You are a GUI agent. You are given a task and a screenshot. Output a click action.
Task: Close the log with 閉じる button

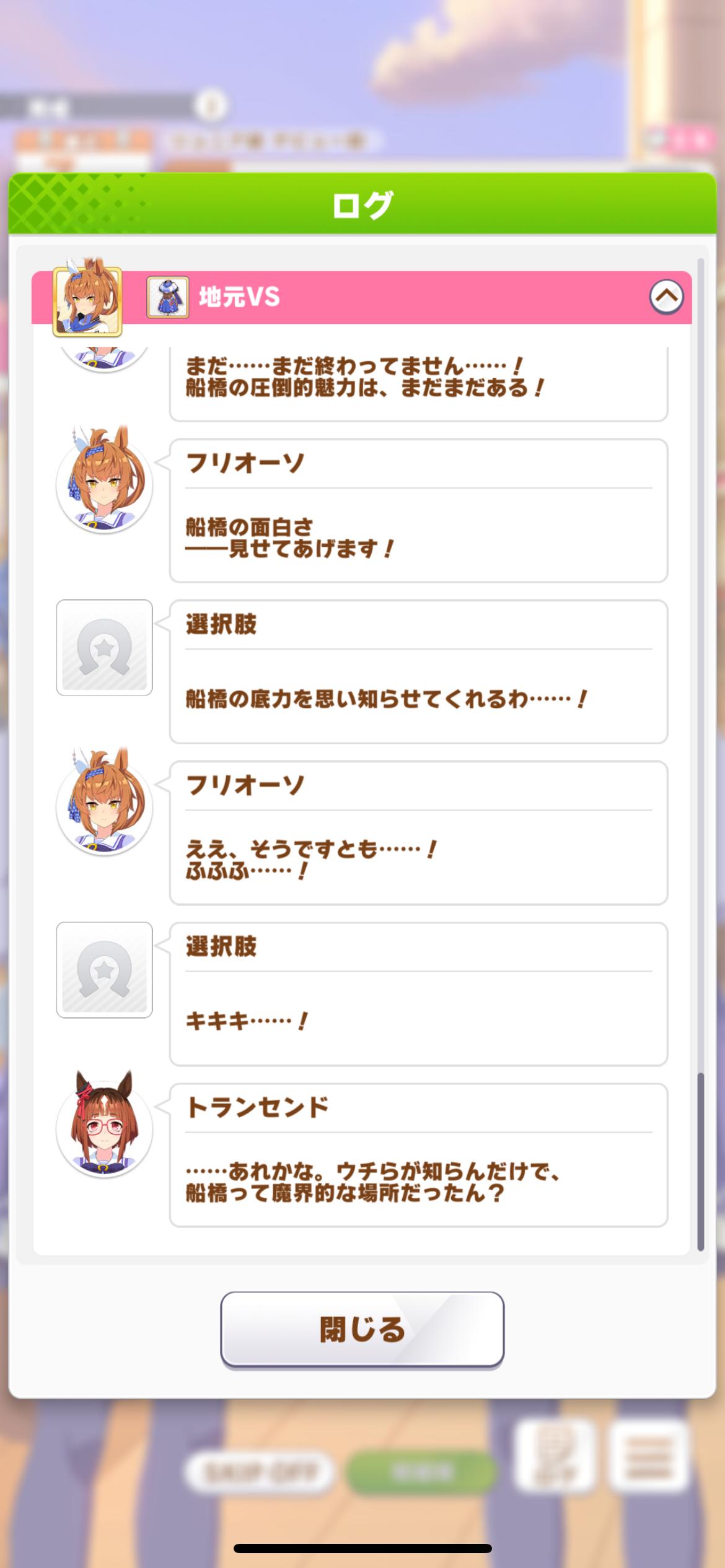click(x=362, y=1329)
